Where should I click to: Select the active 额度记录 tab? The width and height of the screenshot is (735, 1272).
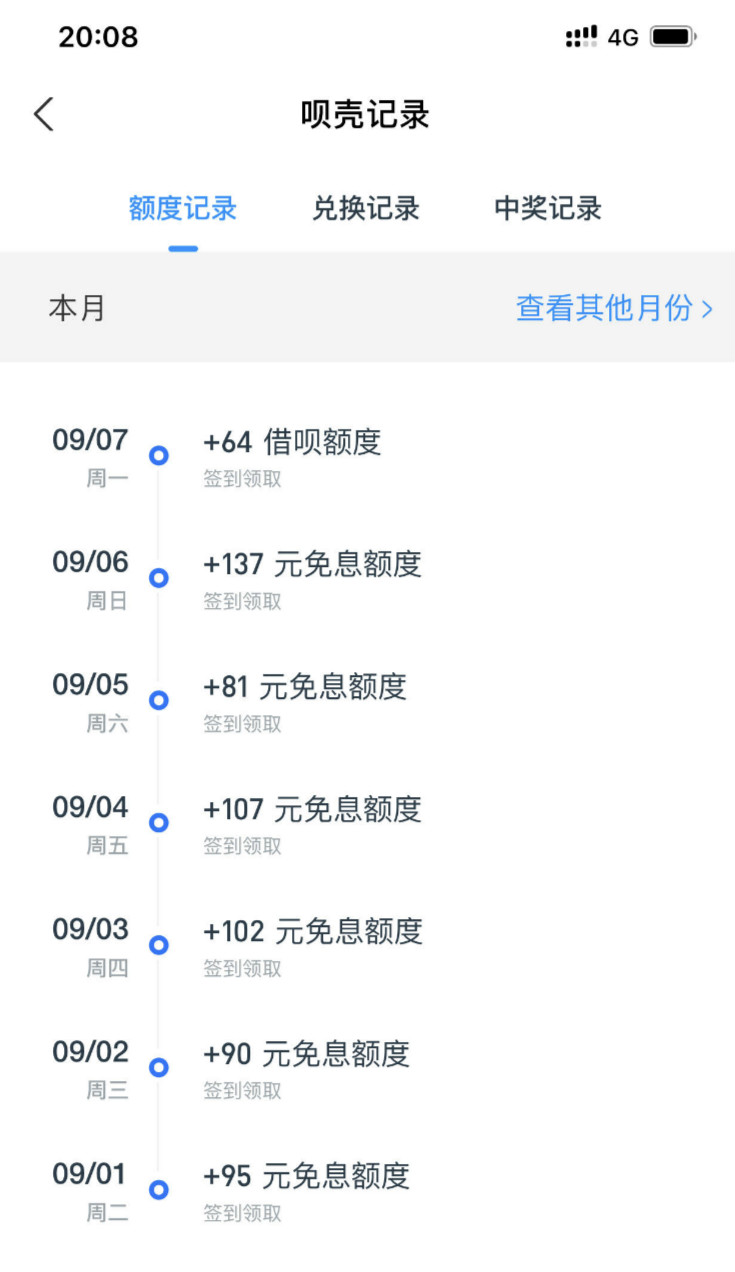click(x=183, y=208)
